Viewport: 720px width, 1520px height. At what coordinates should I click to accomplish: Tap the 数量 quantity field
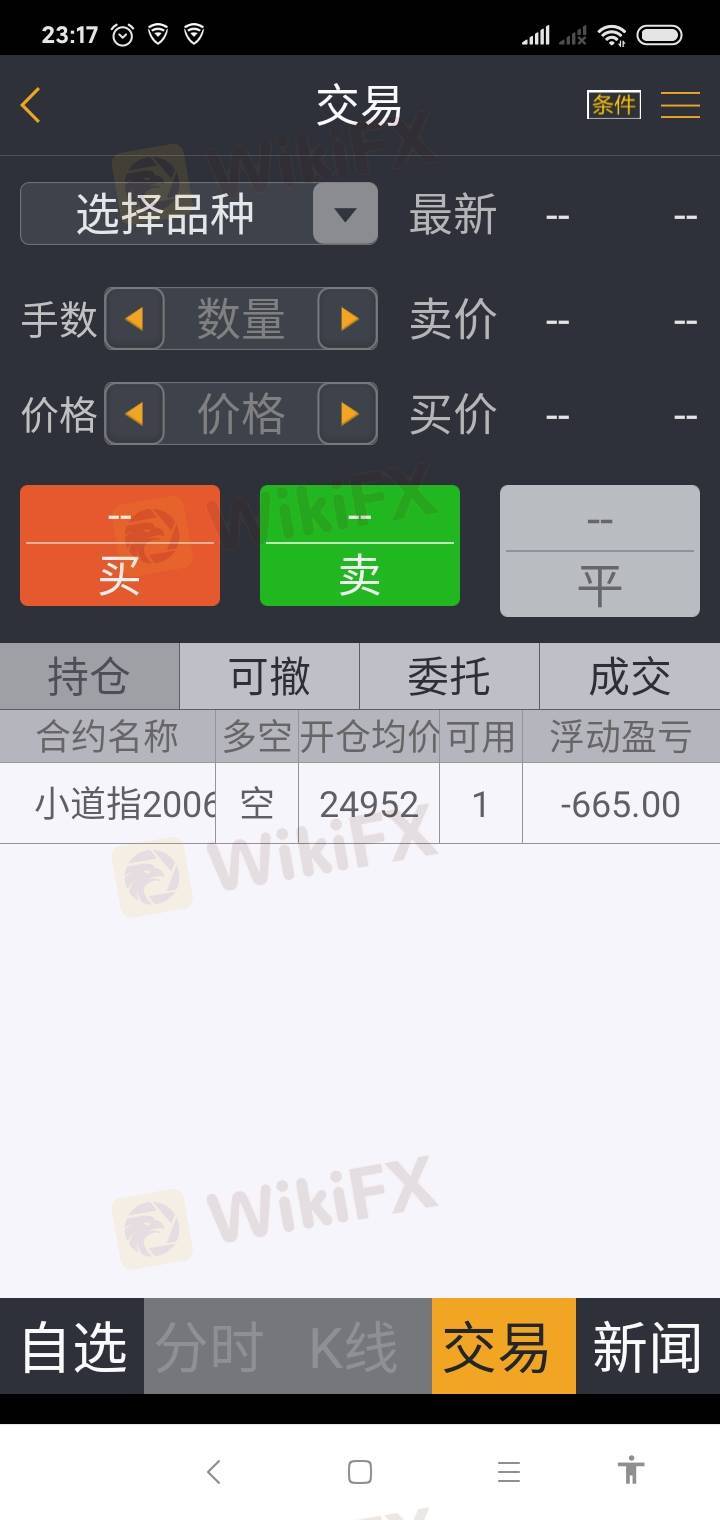point(240,319)
